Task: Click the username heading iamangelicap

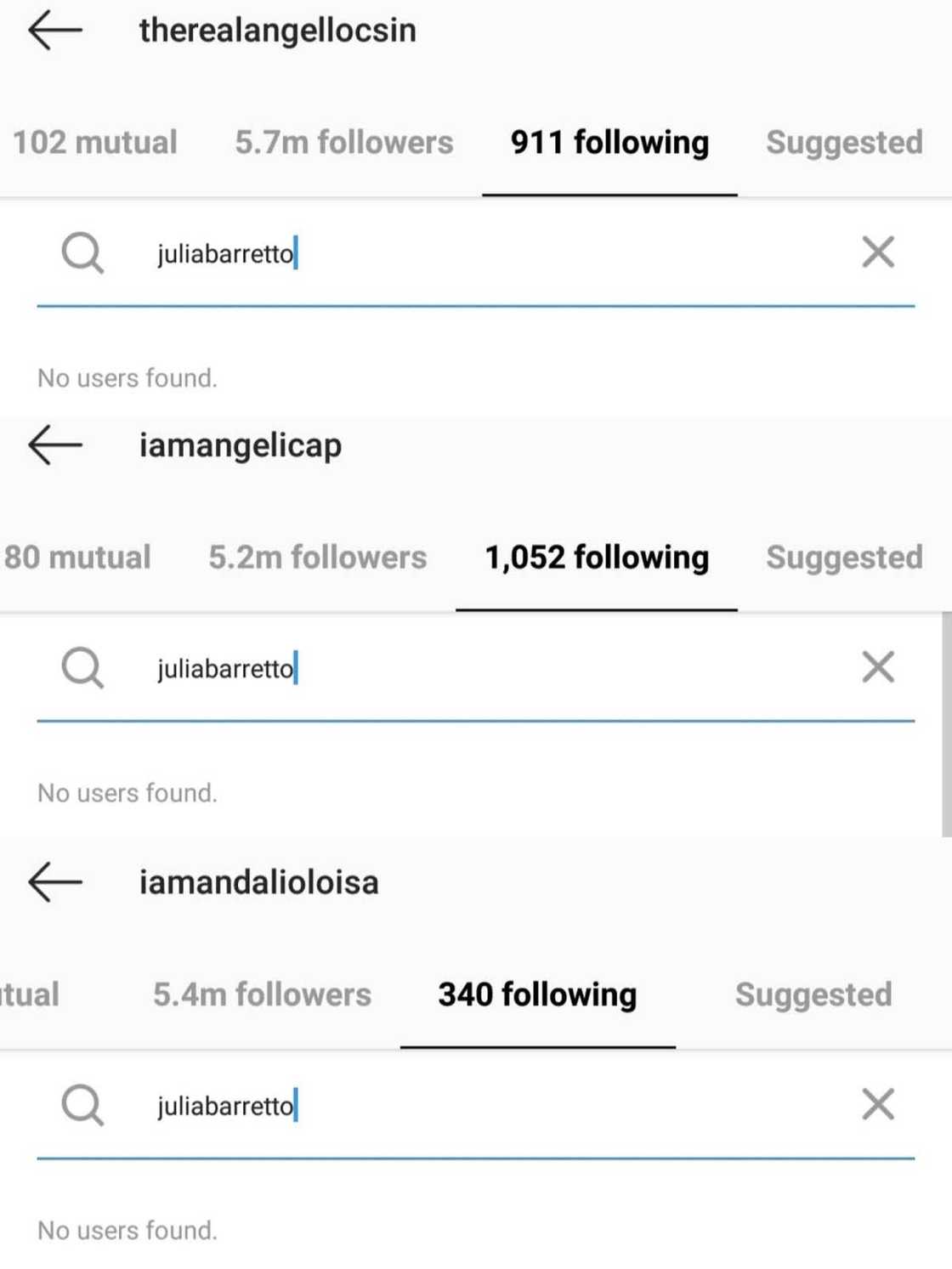Action: click(x=241, y=445)
